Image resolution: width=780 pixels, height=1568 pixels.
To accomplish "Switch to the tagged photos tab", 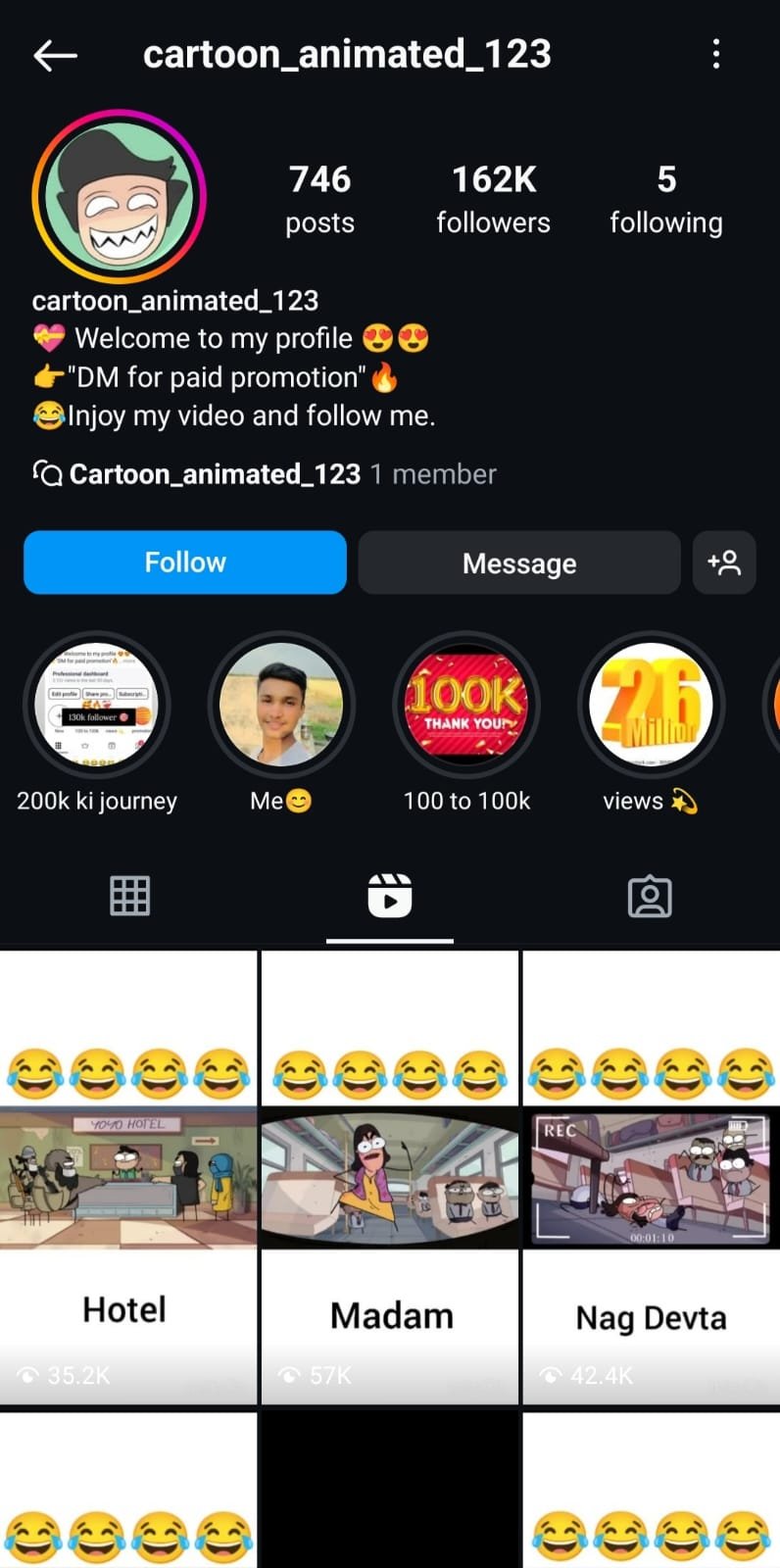I will tap(650, 896).
